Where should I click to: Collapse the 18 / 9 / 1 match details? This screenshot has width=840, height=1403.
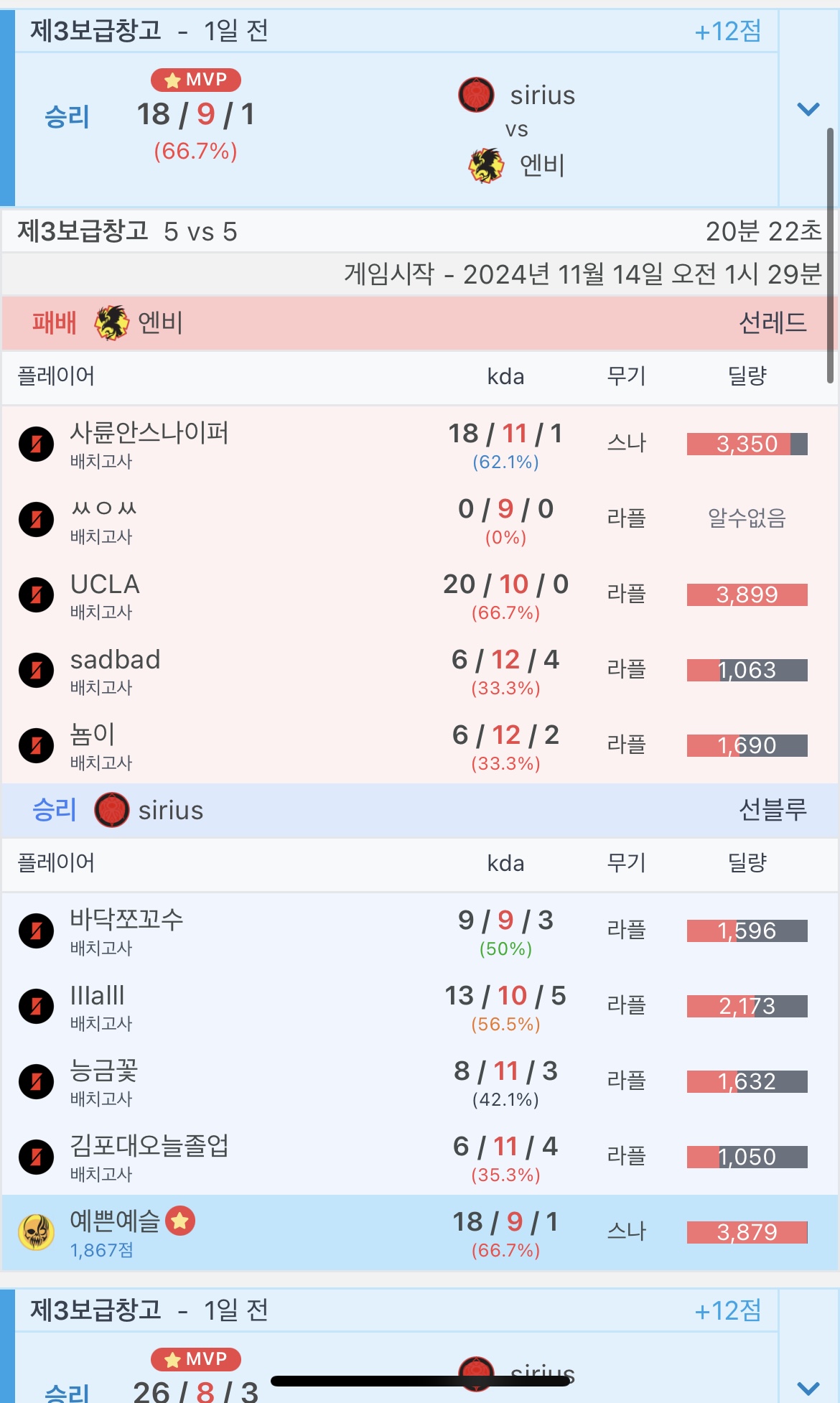(808, 110)
